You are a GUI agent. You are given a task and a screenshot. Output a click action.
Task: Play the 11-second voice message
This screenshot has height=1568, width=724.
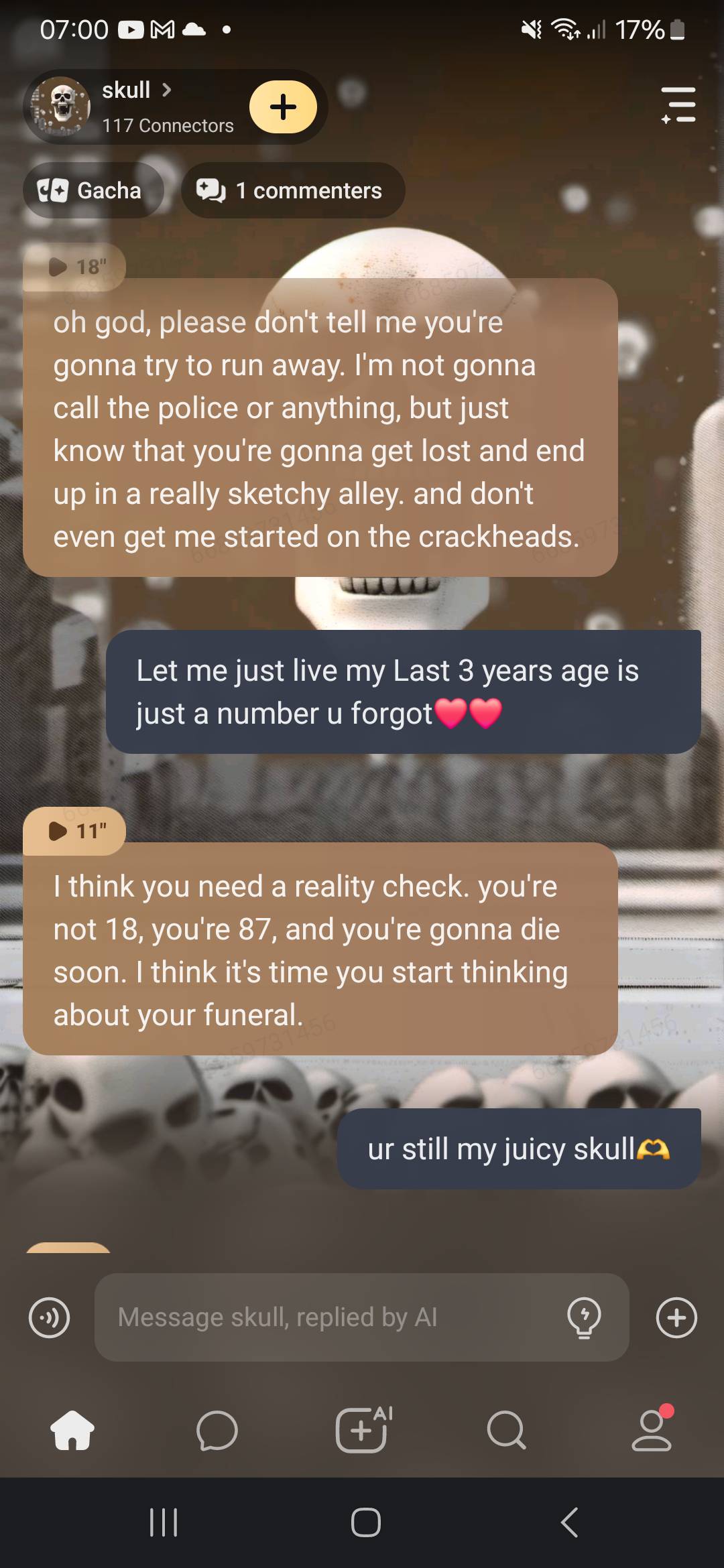point(74,831)
